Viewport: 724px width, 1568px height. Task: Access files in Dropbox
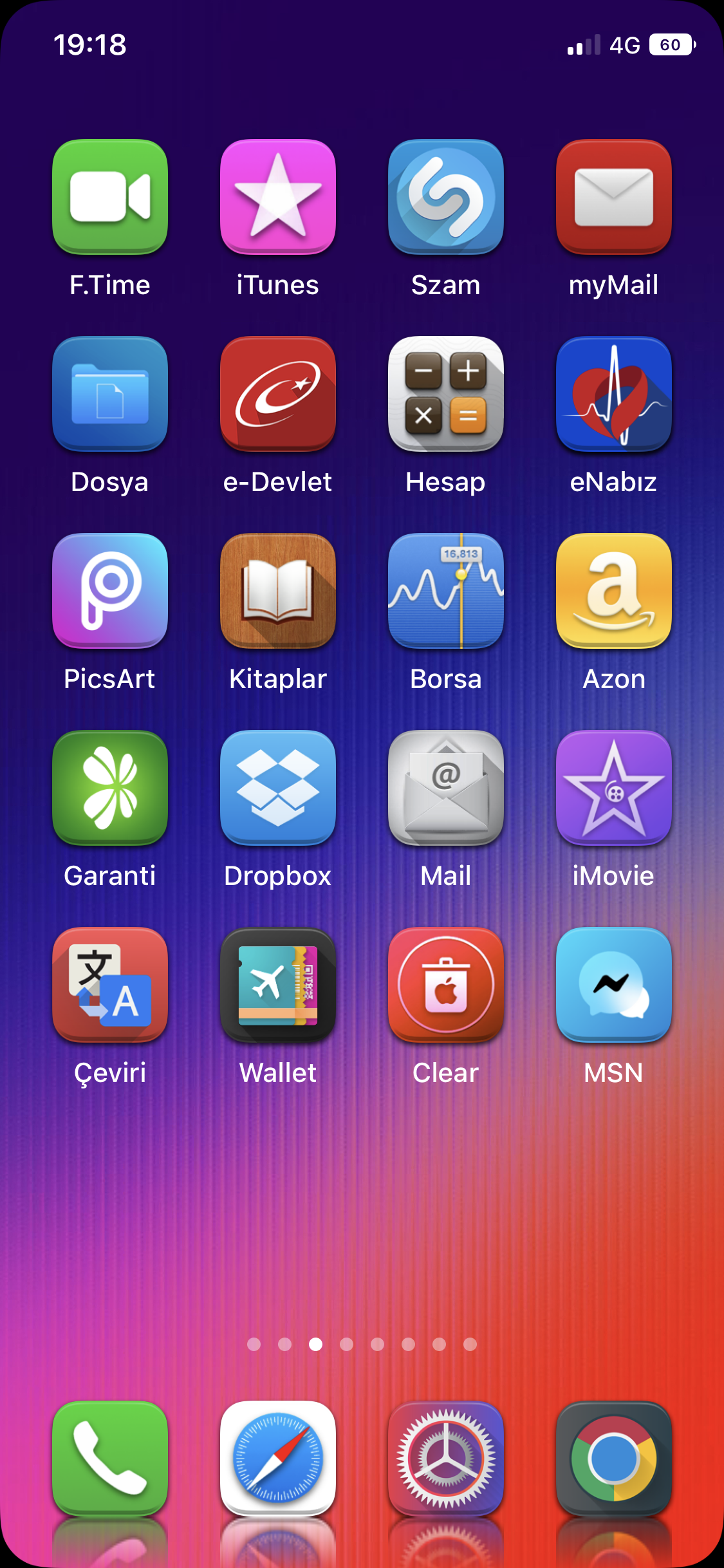(x=277, y=788)
